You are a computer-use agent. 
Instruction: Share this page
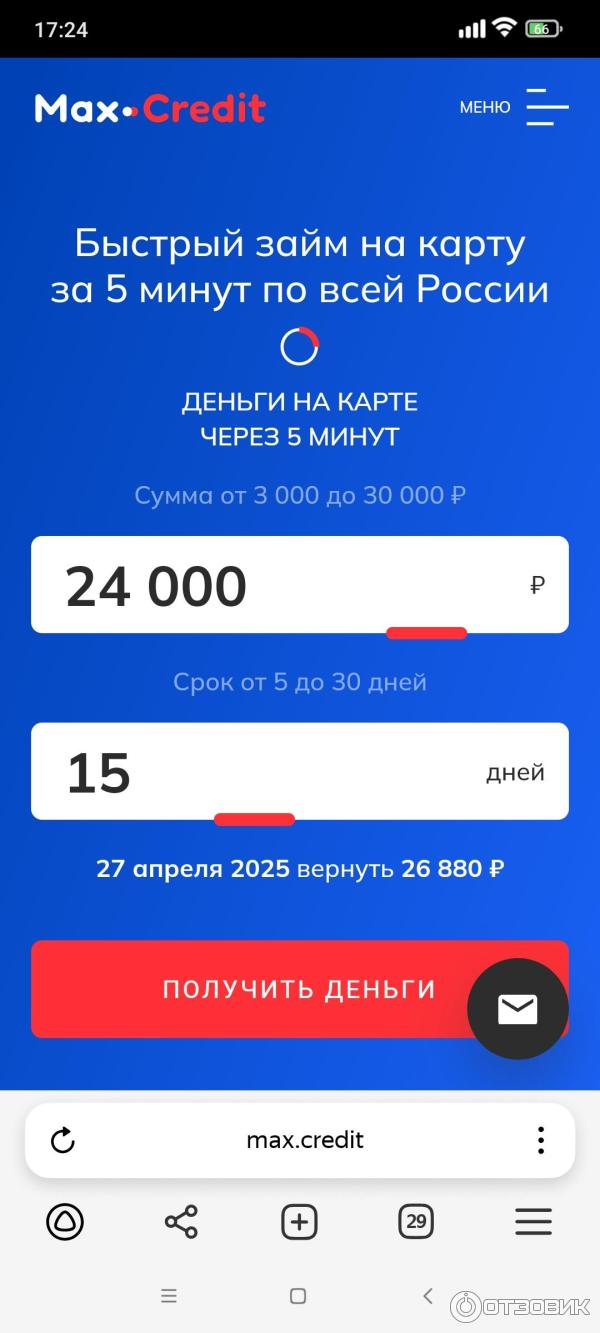(181, 1221)
